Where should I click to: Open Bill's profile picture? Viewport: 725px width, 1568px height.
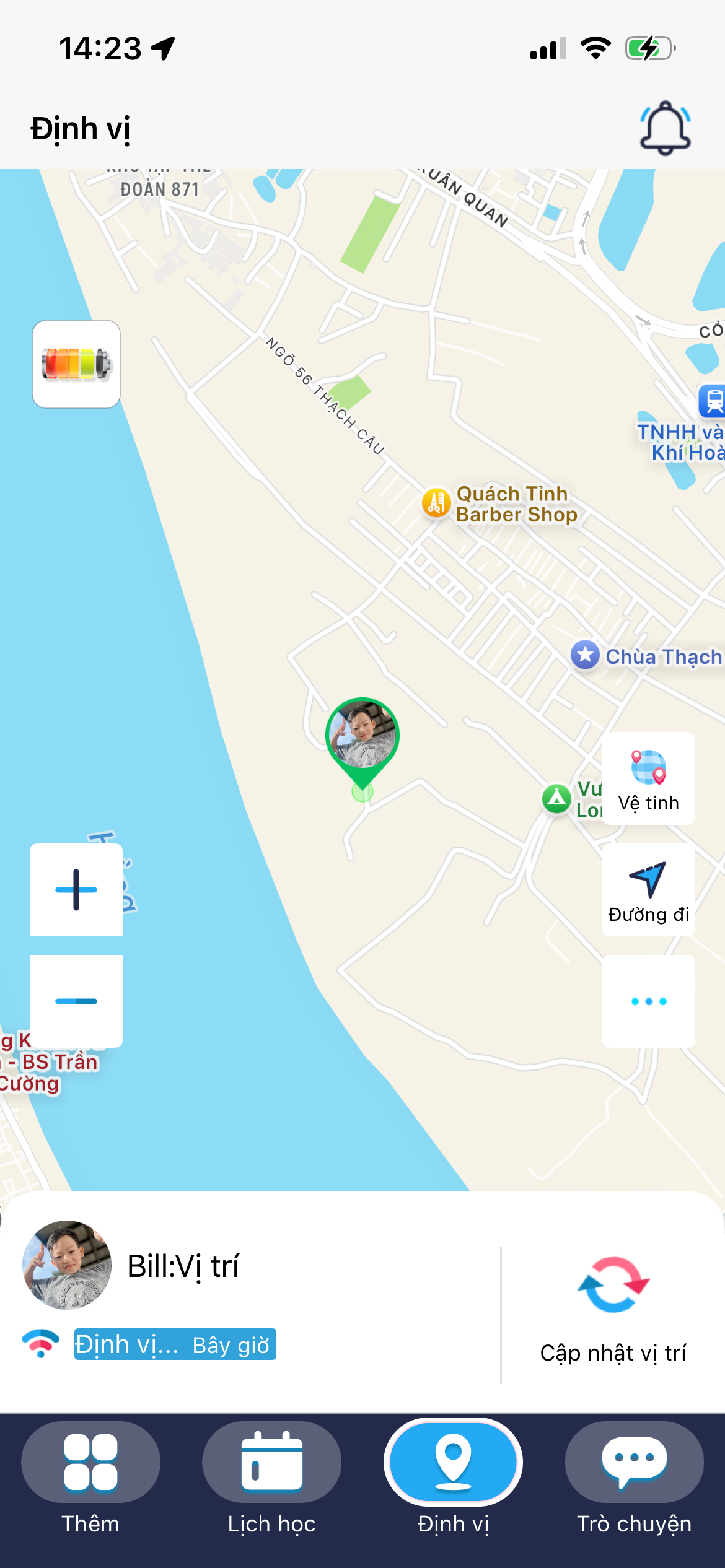pos(67,1265)
